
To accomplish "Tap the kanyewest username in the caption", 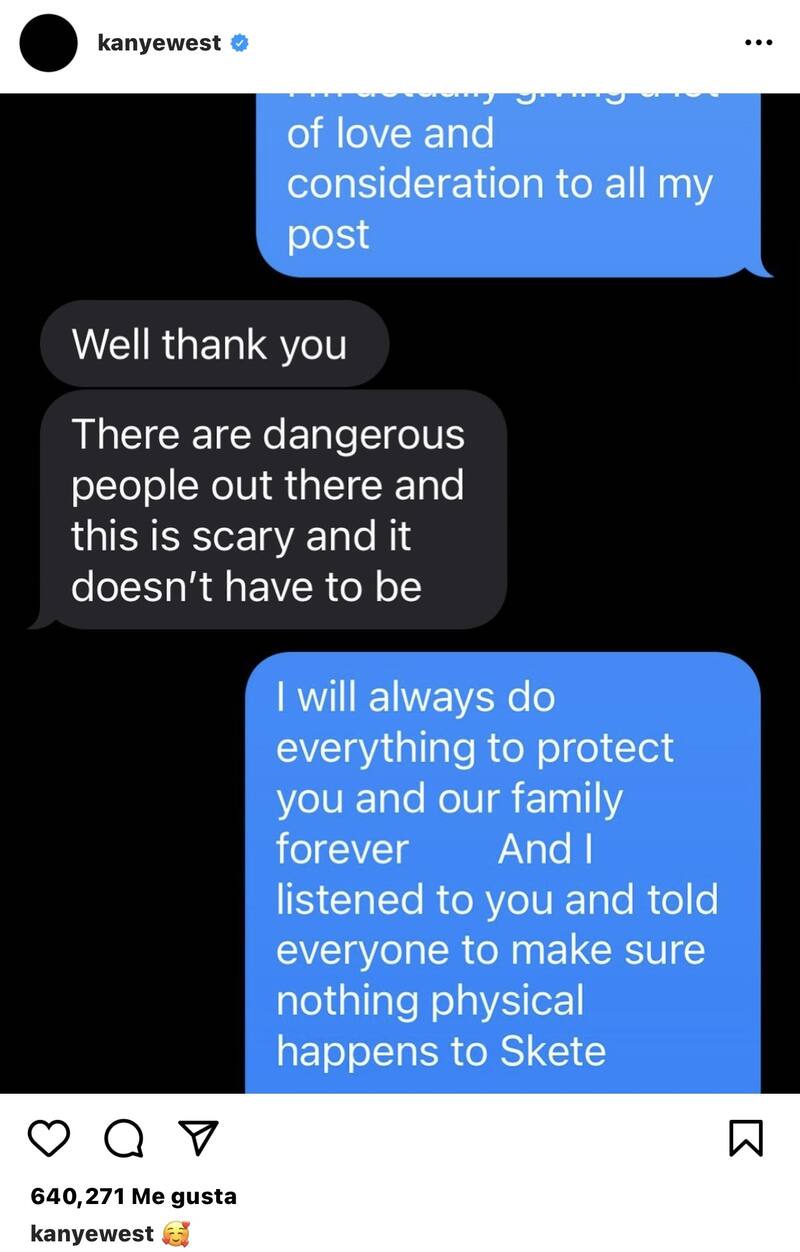I will tap(92, 1233).
